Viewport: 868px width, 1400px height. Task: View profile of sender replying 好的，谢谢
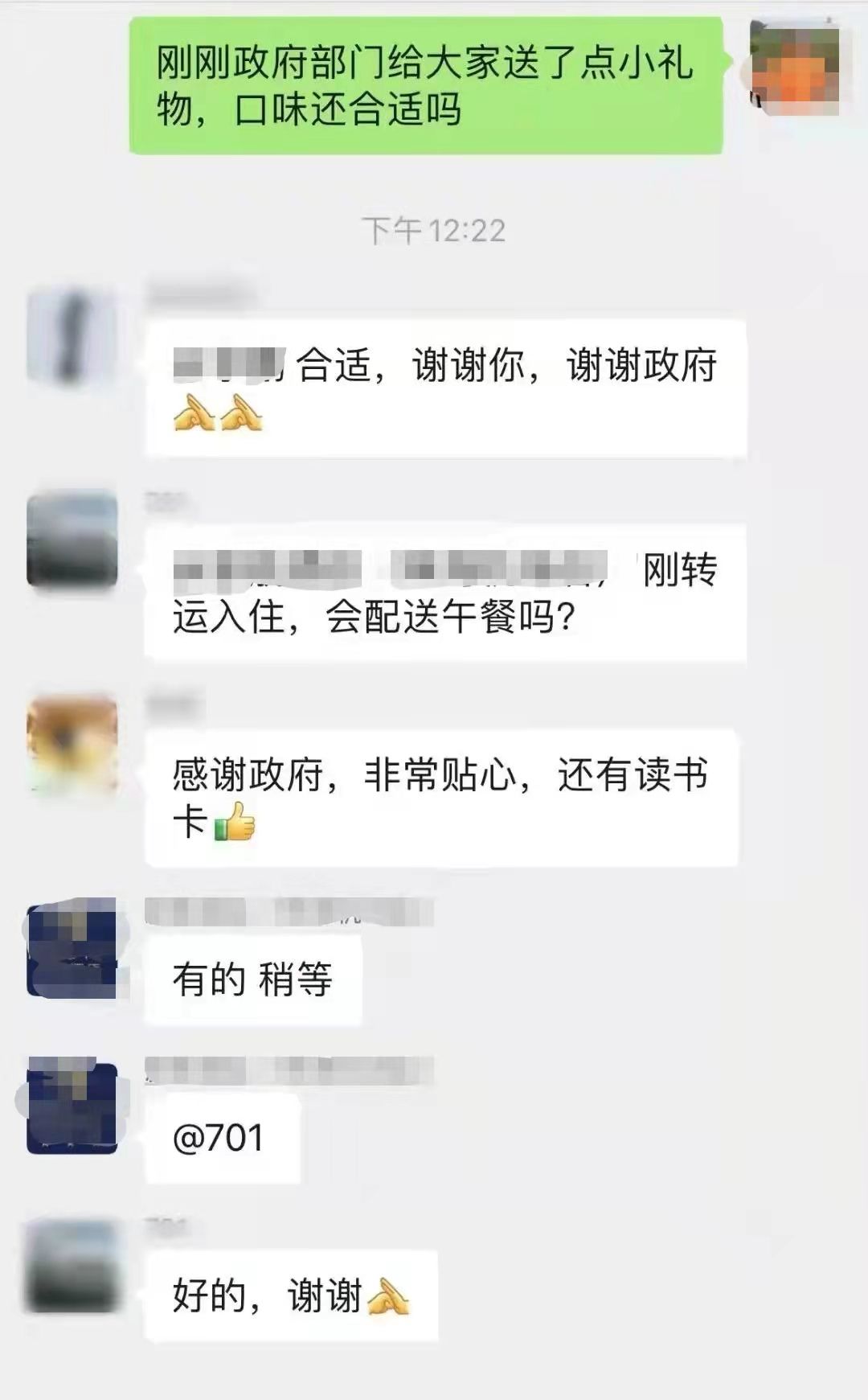click(72, 1267)
